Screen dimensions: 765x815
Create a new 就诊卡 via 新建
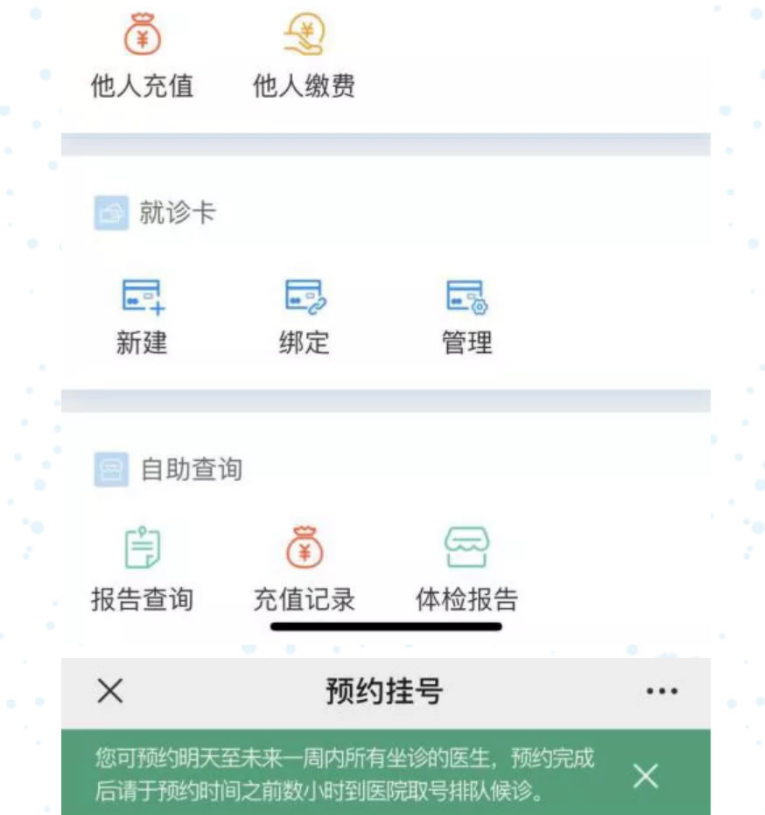(142, 317)
